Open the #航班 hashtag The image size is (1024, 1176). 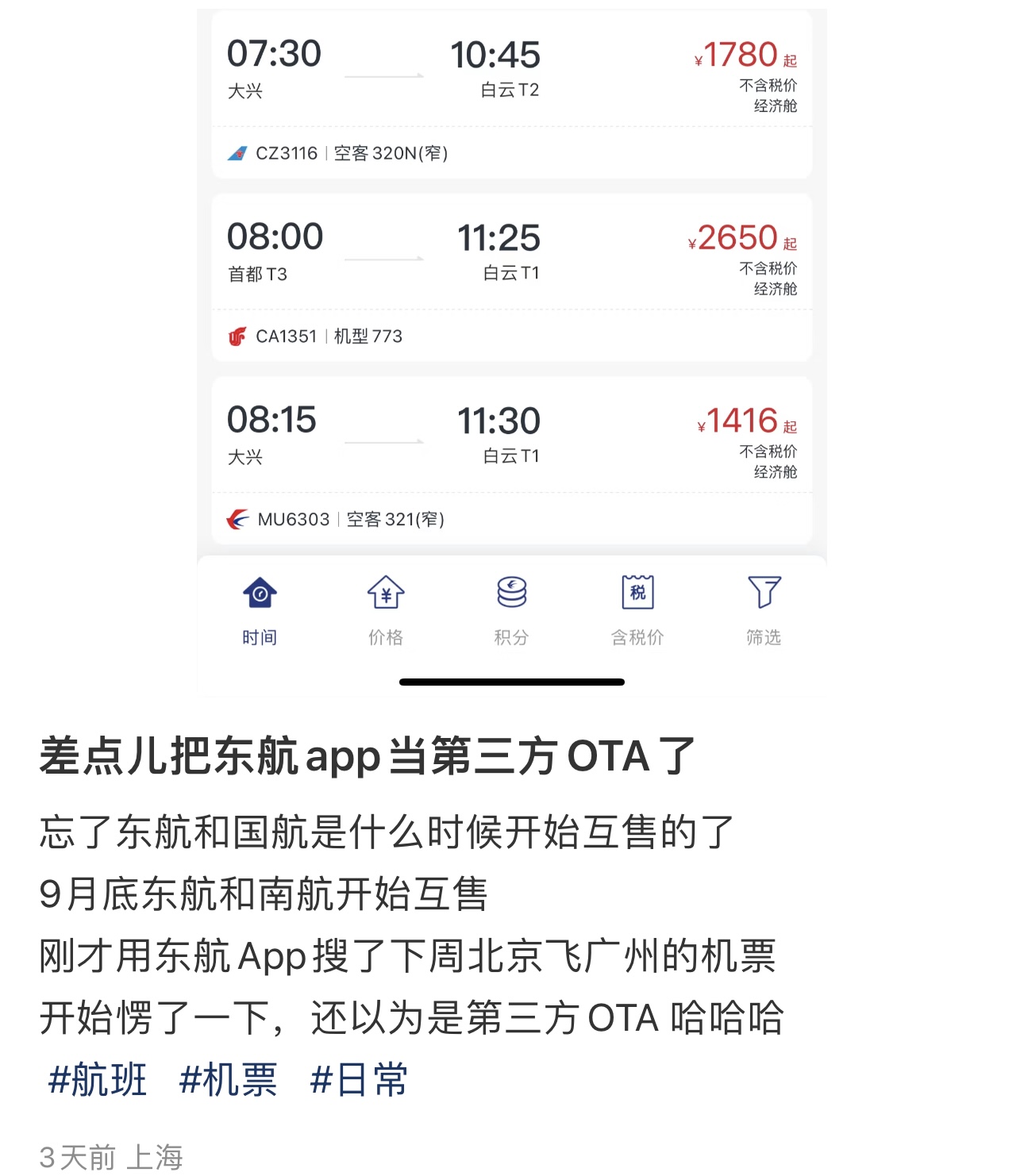[98, 1079]
